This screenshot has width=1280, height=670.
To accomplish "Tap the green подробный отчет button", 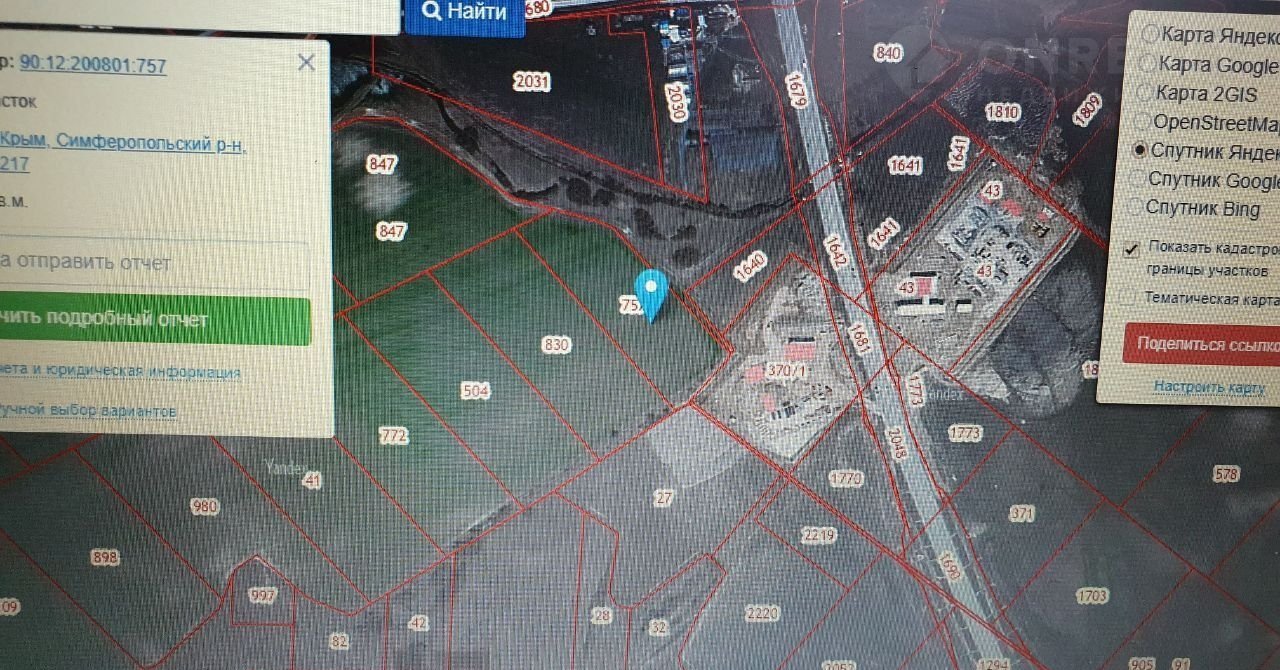I will (x=150, y=320).
